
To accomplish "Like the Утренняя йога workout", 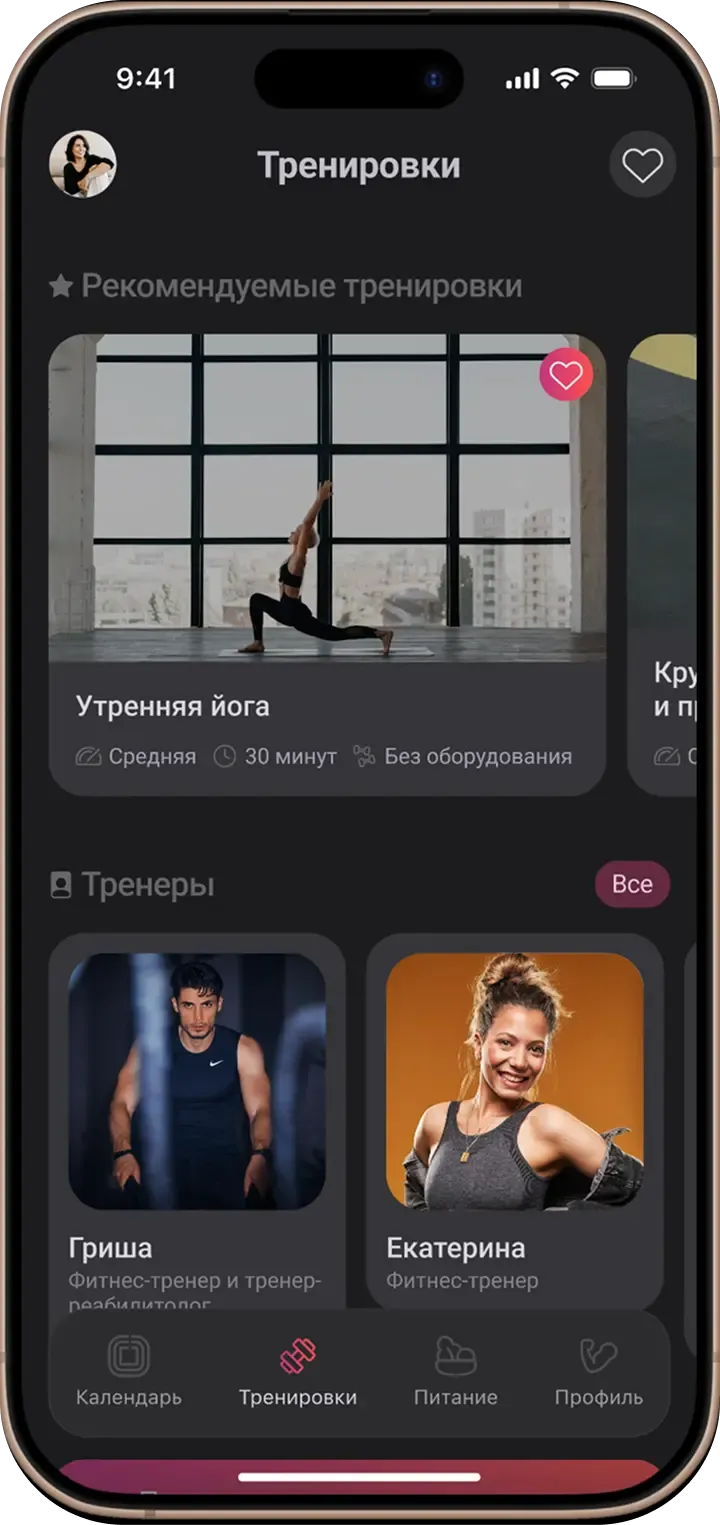I will tap(566, 376).
